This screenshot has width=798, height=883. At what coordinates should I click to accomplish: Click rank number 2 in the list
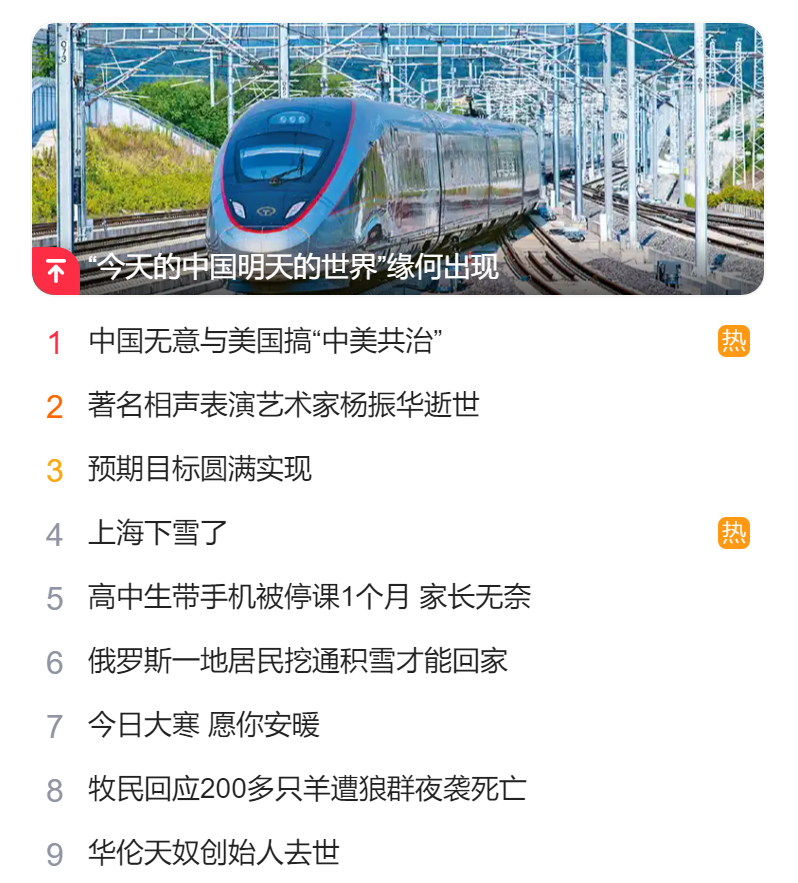click(x=54, y=403)
